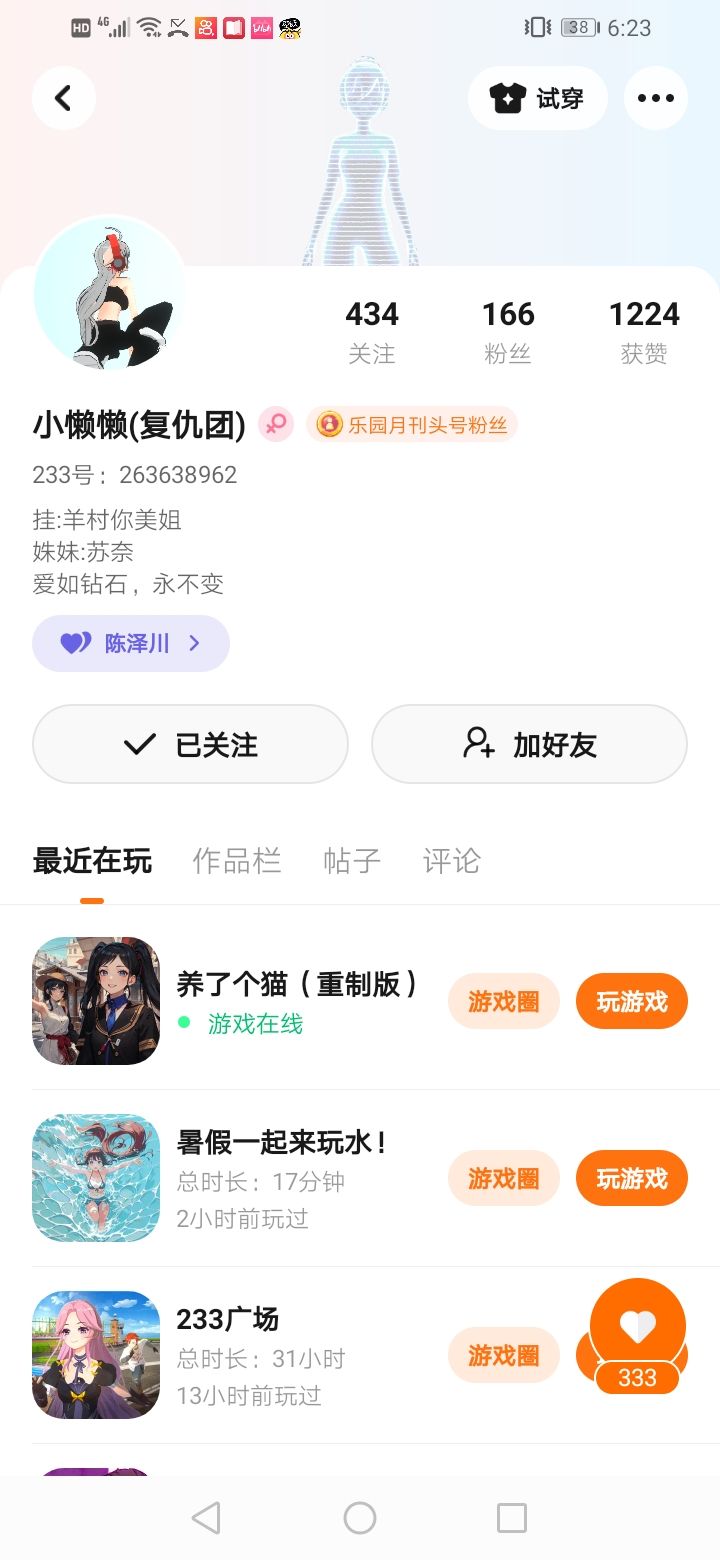Image resolution: width=720 pixels, height=1560 pixels.
Task: Tap 加好友 to add as friend
Action: [529, 744]
